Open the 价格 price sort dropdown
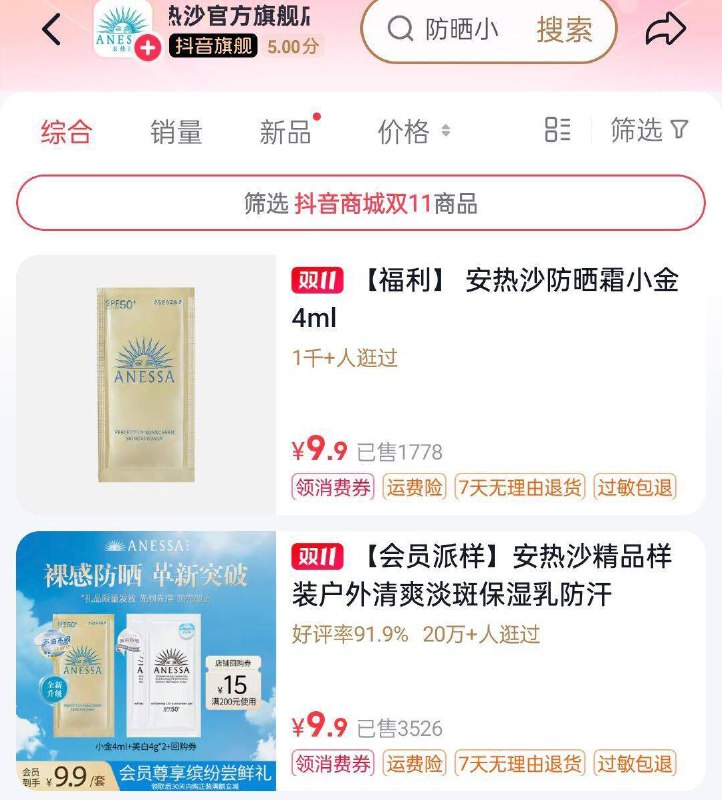Viewport: 722px width, 800px height. 412,130
